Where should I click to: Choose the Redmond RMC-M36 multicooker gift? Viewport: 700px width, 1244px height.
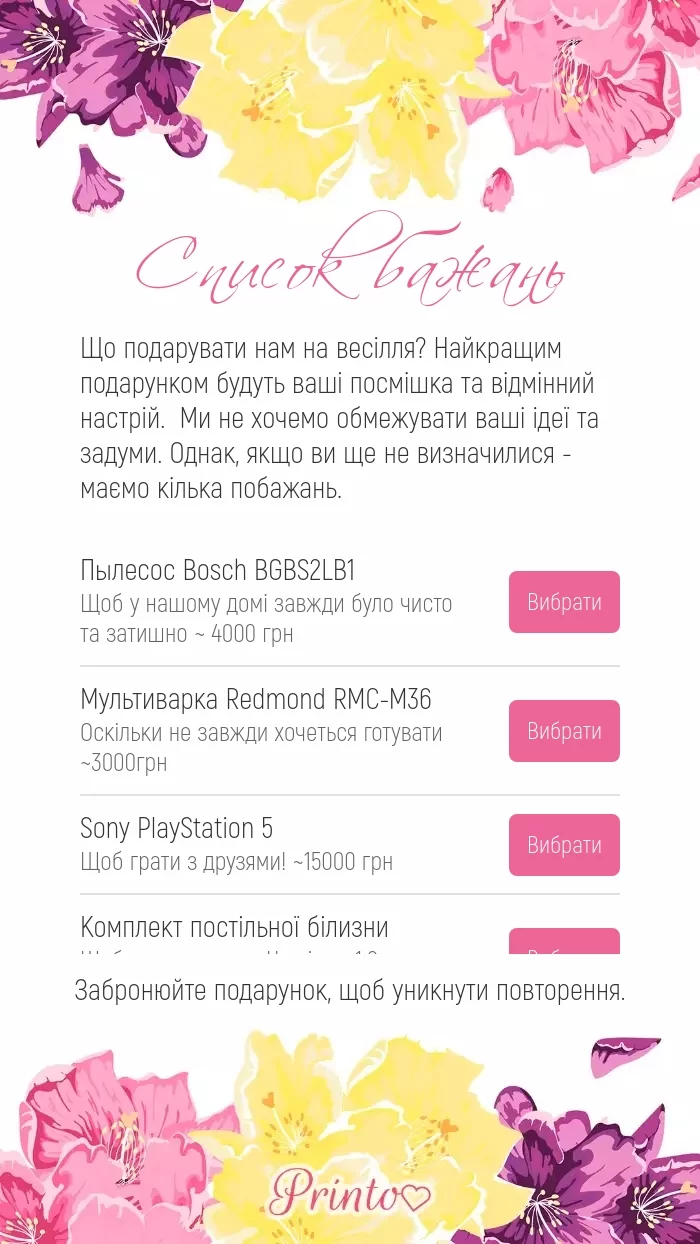pos(564,731)
